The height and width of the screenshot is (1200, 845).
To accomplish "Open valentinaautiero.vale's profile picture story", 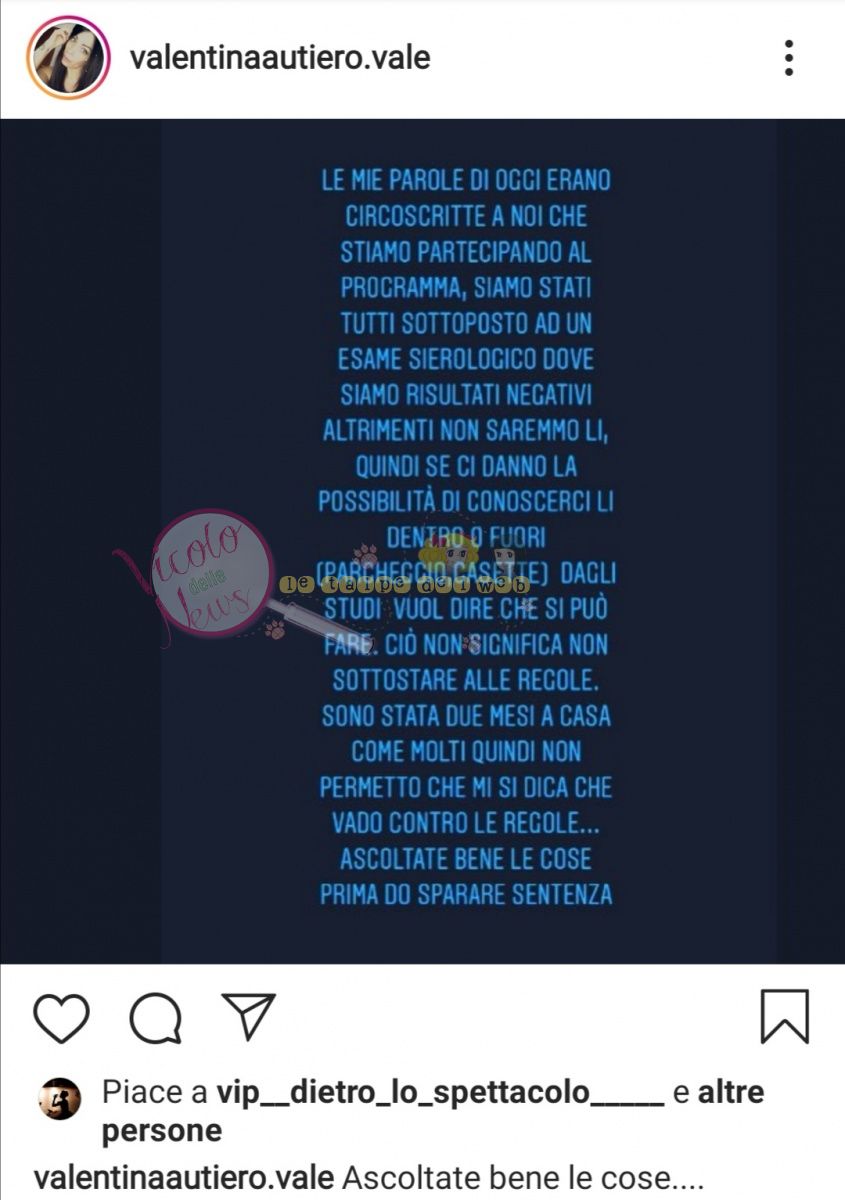I will (68, 58).
